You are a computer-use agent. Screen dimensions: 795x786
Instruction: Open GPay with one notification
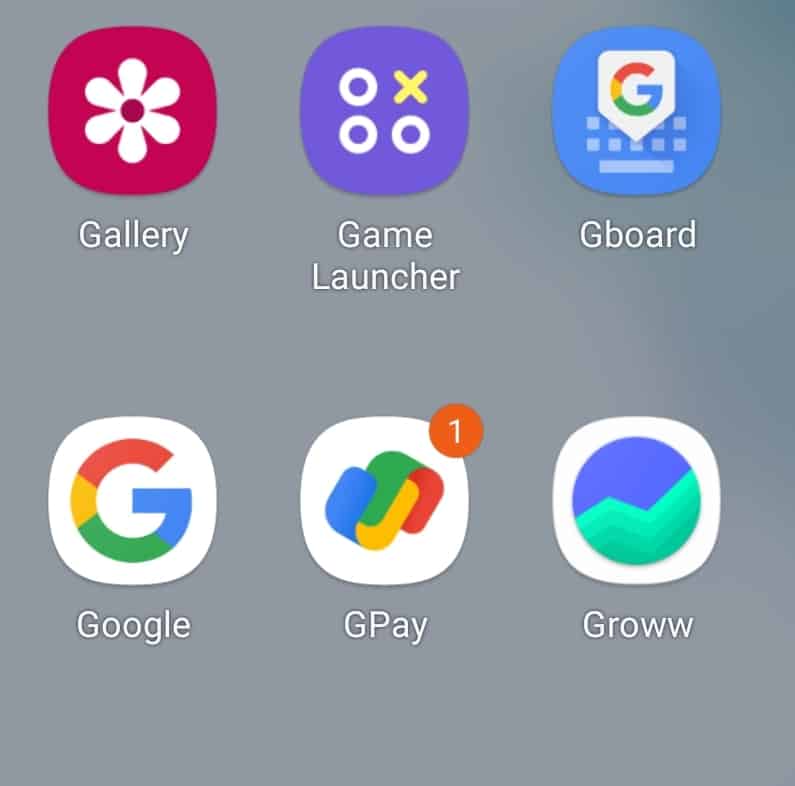(x=385, y=500)
